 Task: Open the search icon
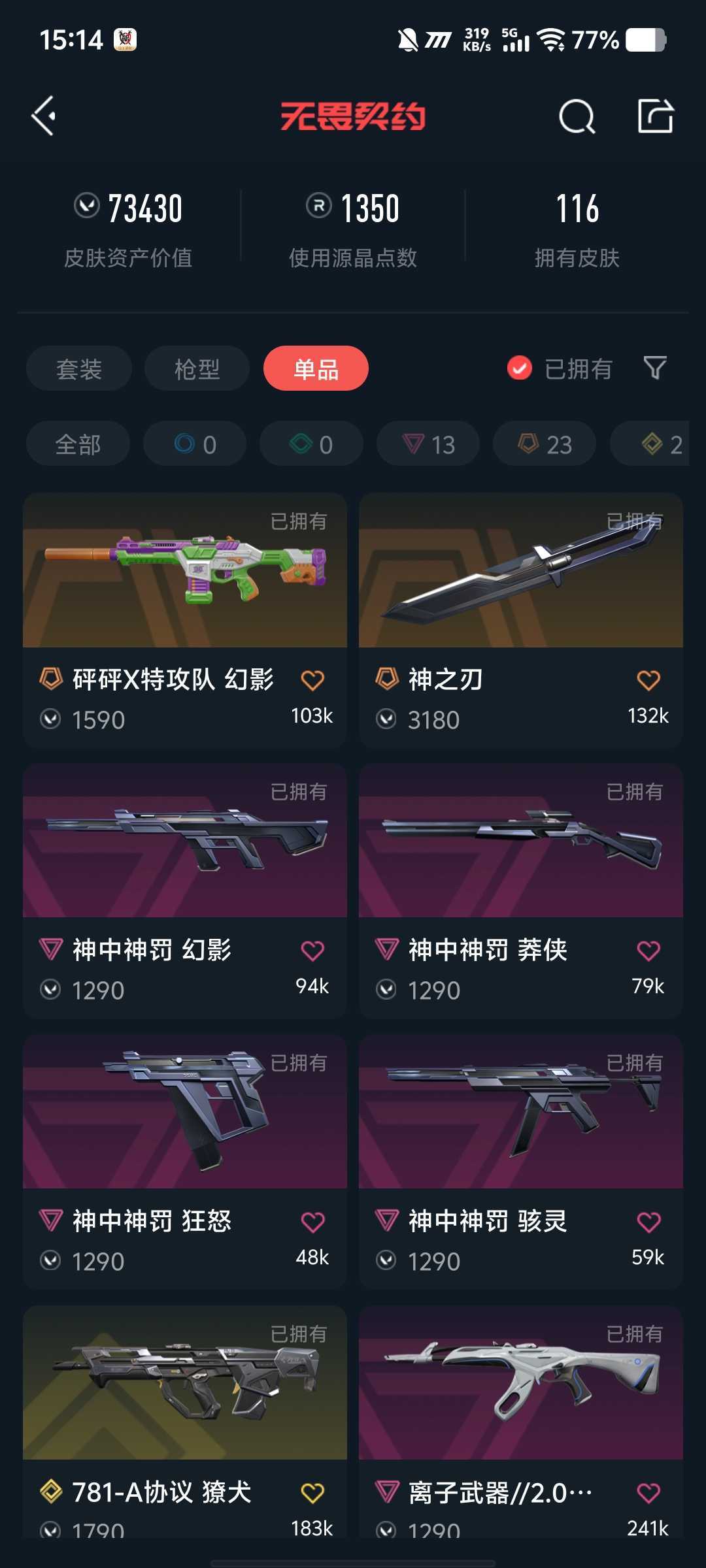pos(577,117)
